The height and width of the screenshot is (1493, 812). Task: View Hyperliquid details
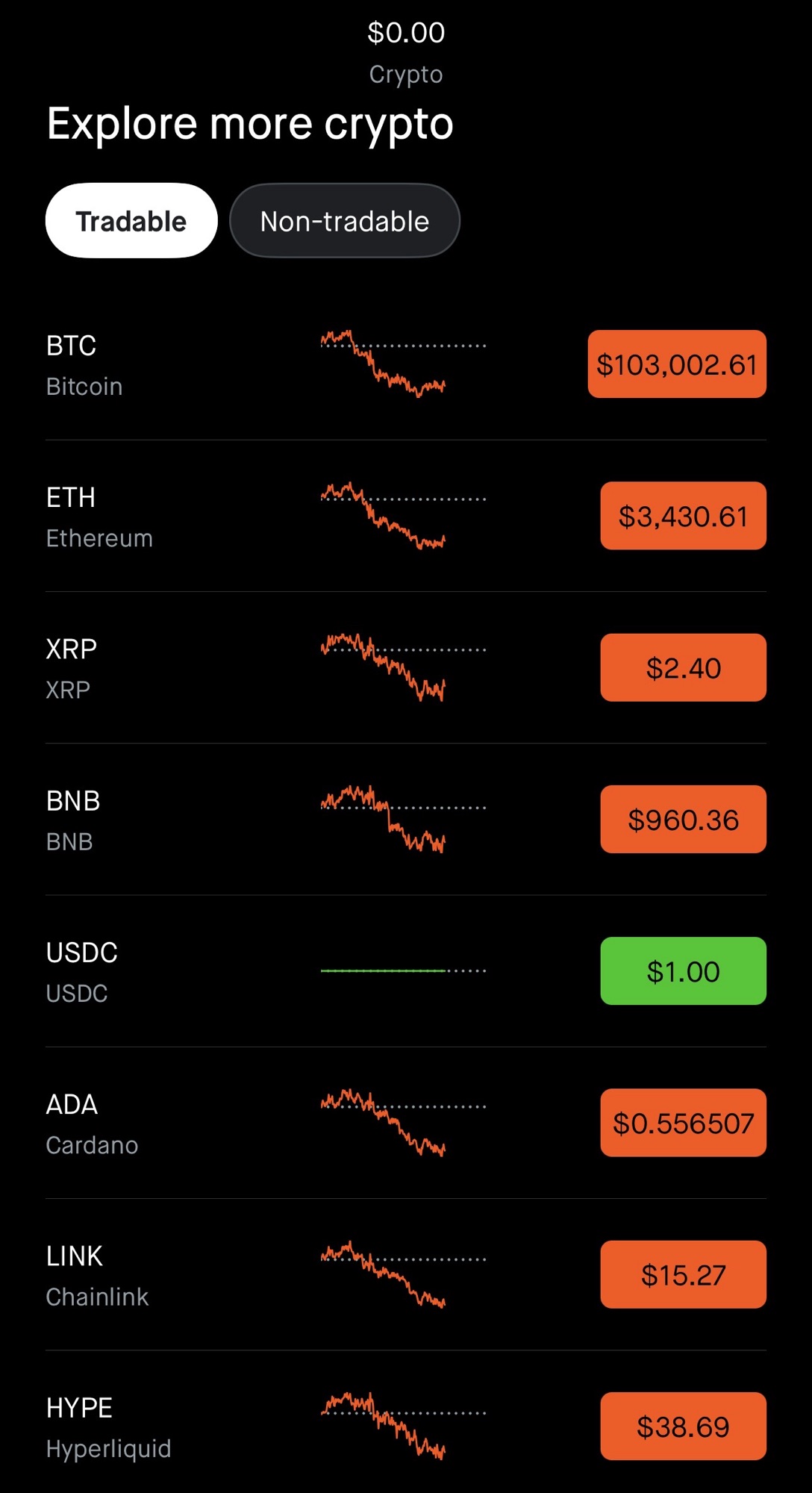[x=108, y=1427]
